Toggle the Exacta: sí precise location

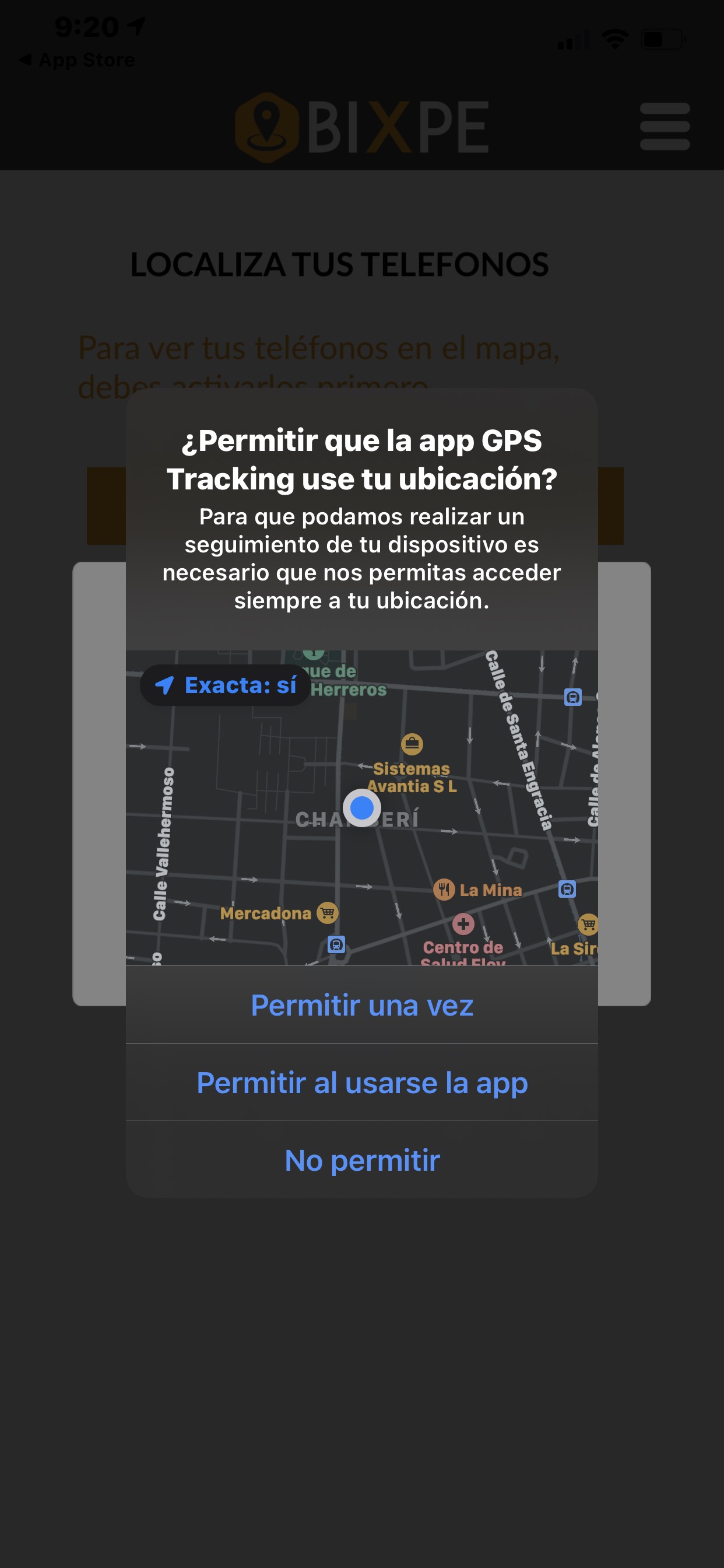(x=226, y=685)
